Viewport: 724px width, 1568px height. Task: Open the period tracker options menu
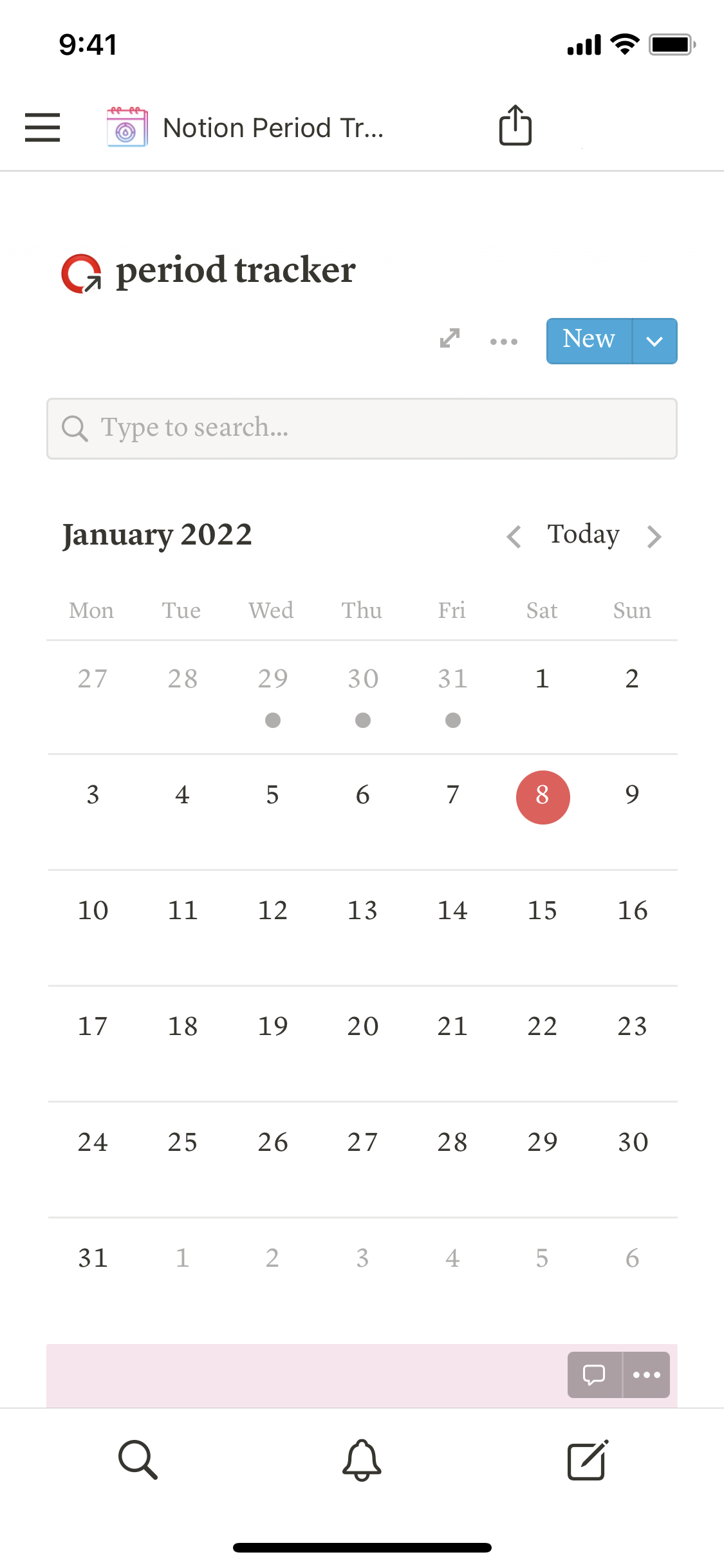[x=503, y=341]
